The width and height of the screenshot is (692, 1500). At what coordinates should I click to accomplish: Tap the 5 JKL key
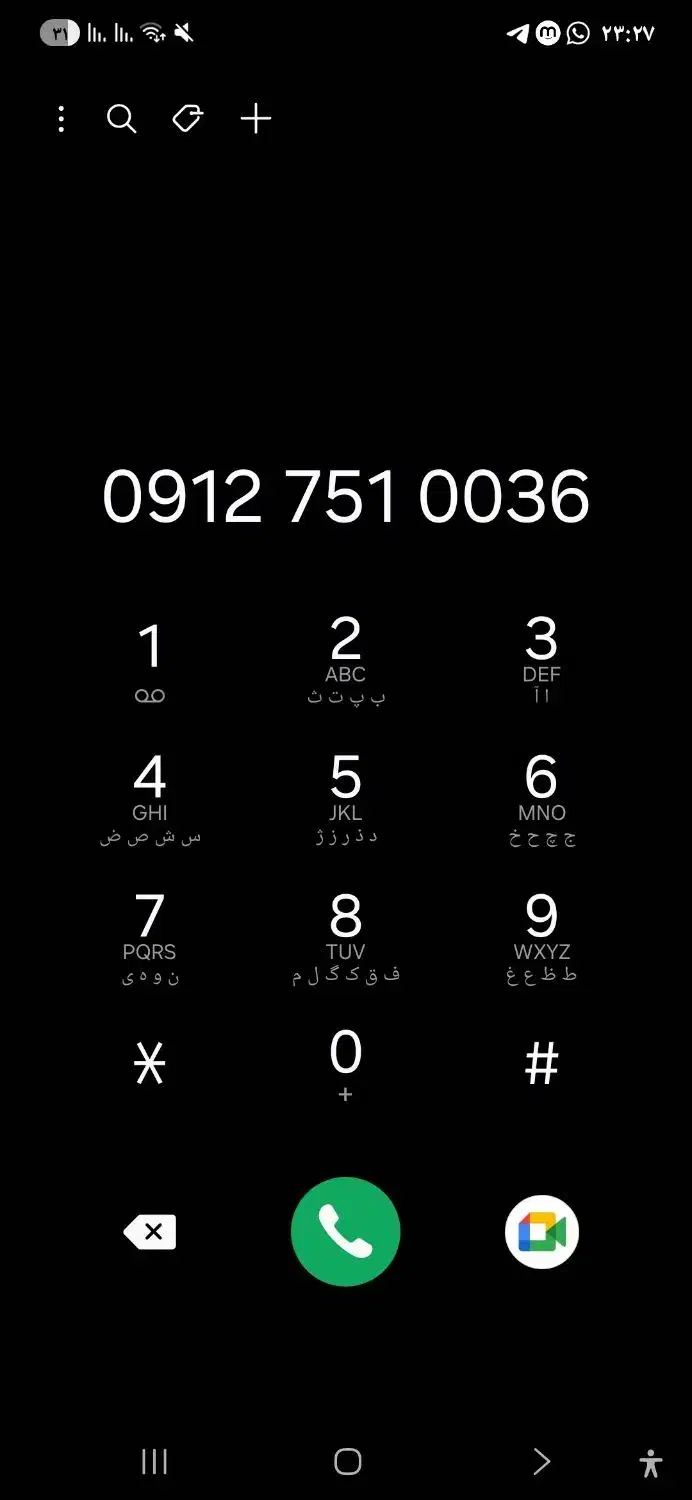click(346, 800)
